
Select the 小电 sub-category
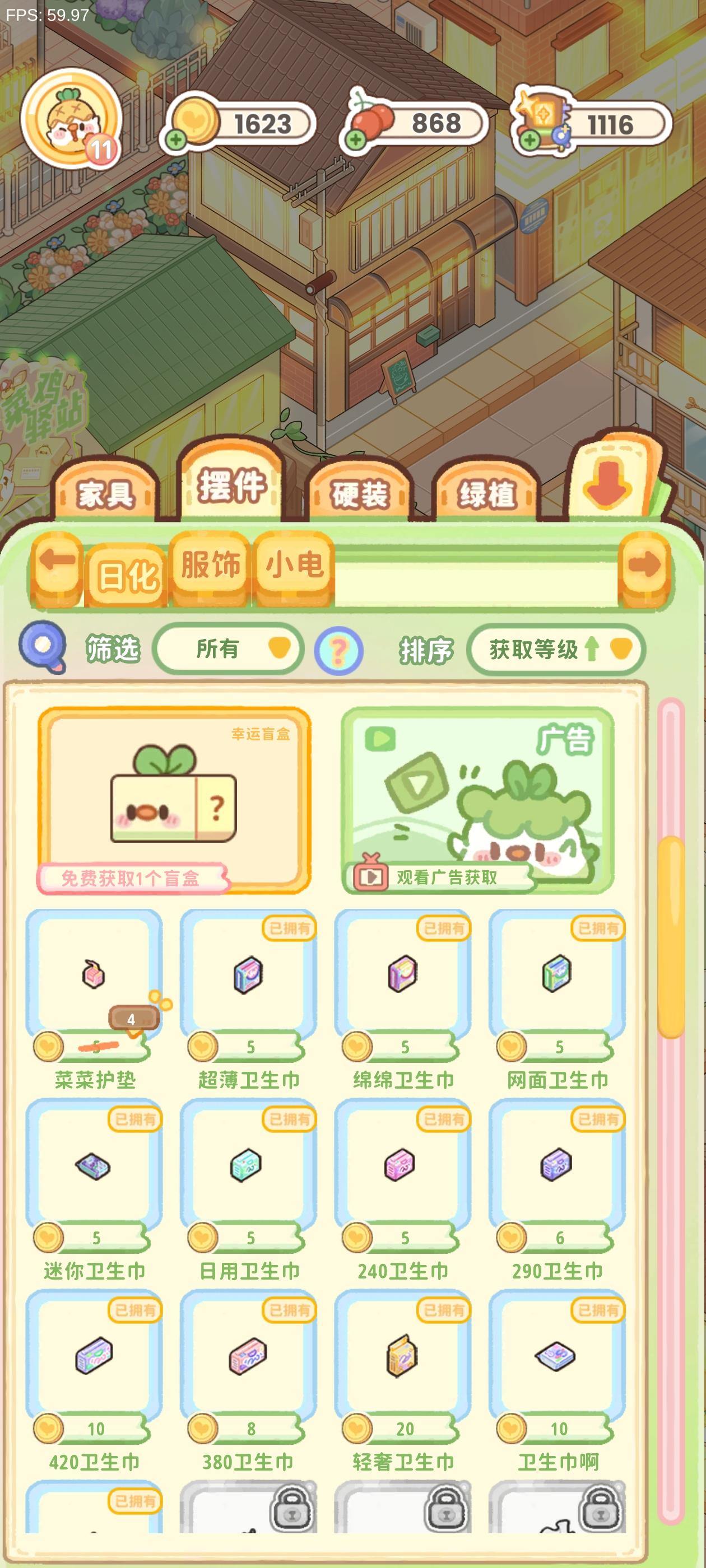coord(294,565)
